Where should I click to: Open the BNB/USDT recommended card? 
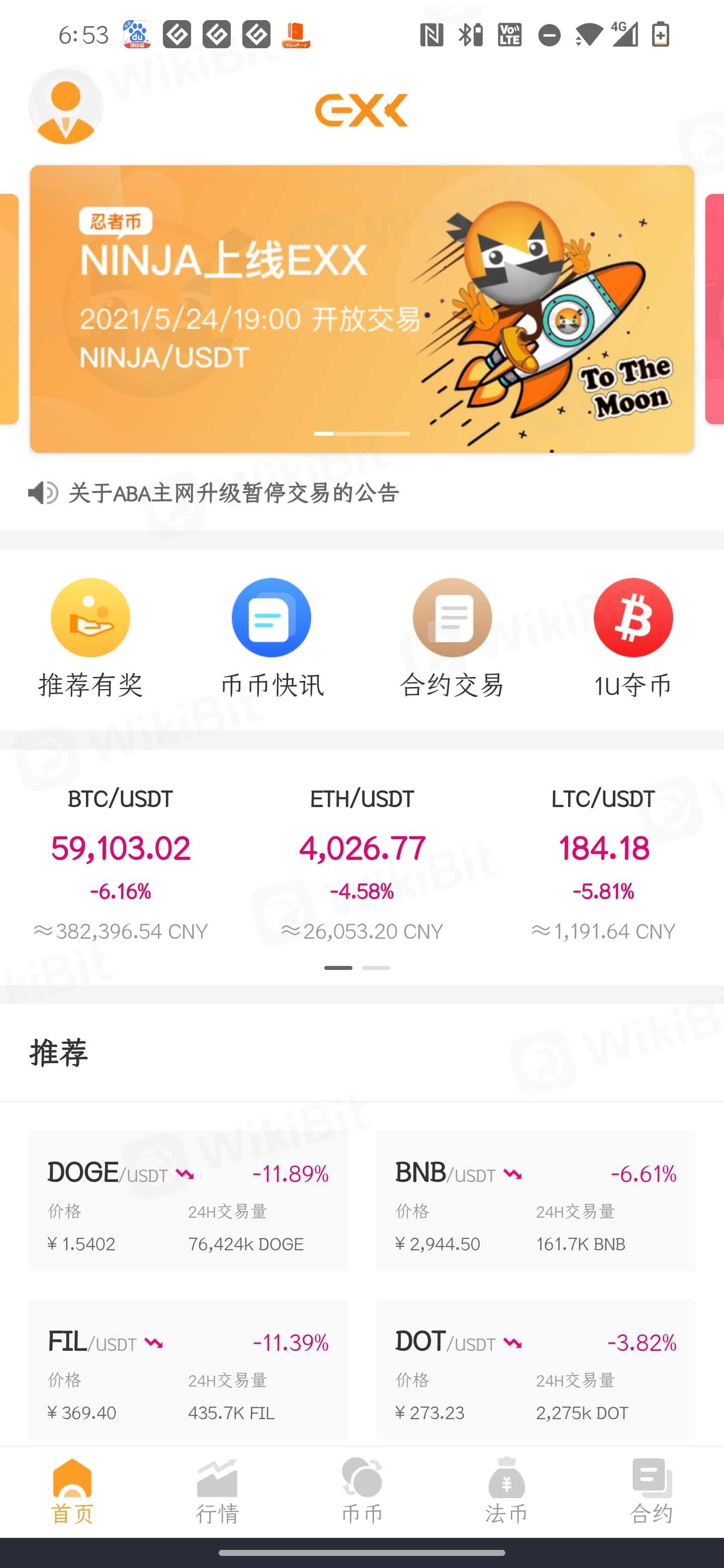(x=535, y=1200)
